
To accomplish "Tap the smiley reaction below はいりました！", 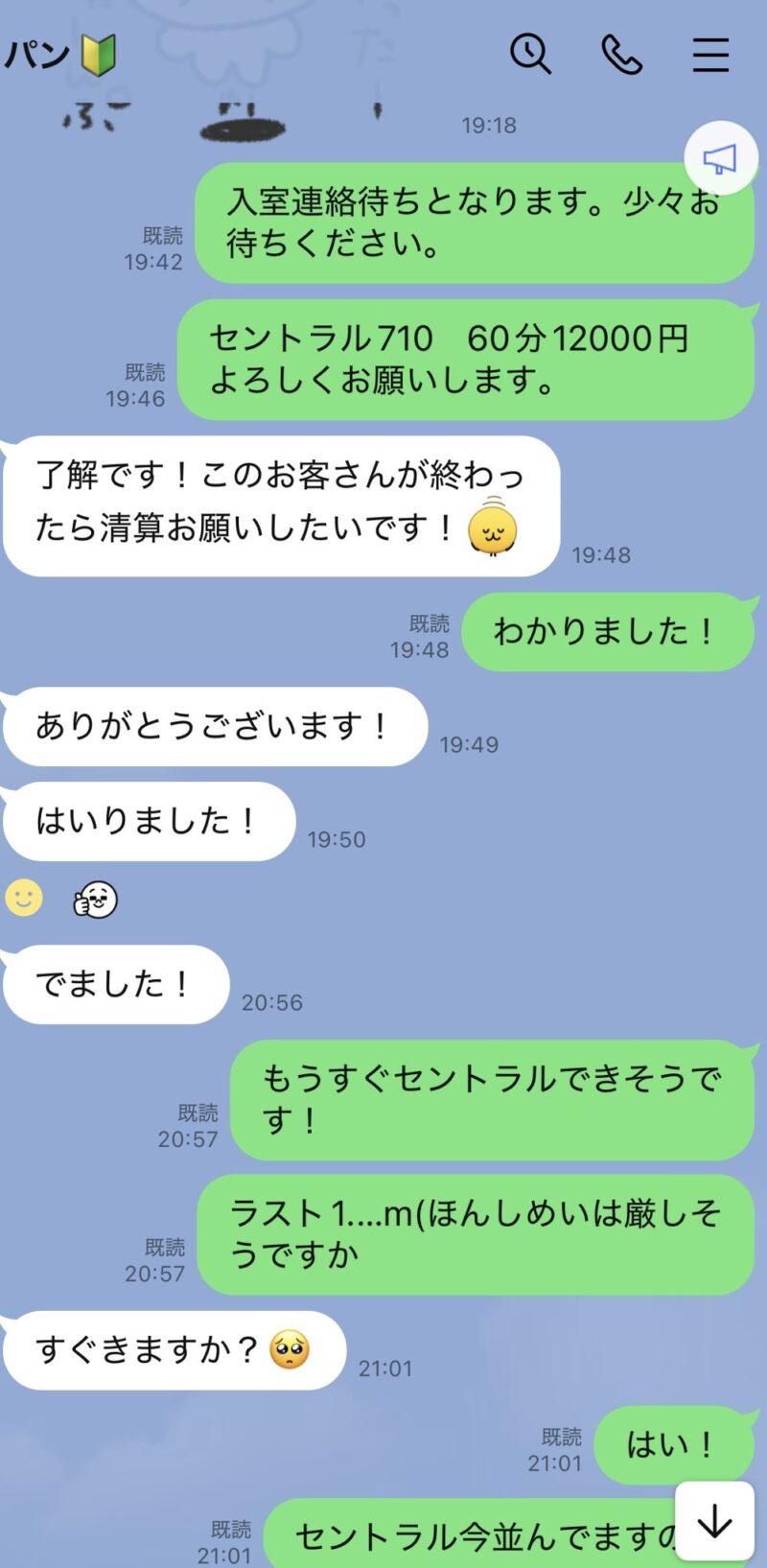I will 24,899.
